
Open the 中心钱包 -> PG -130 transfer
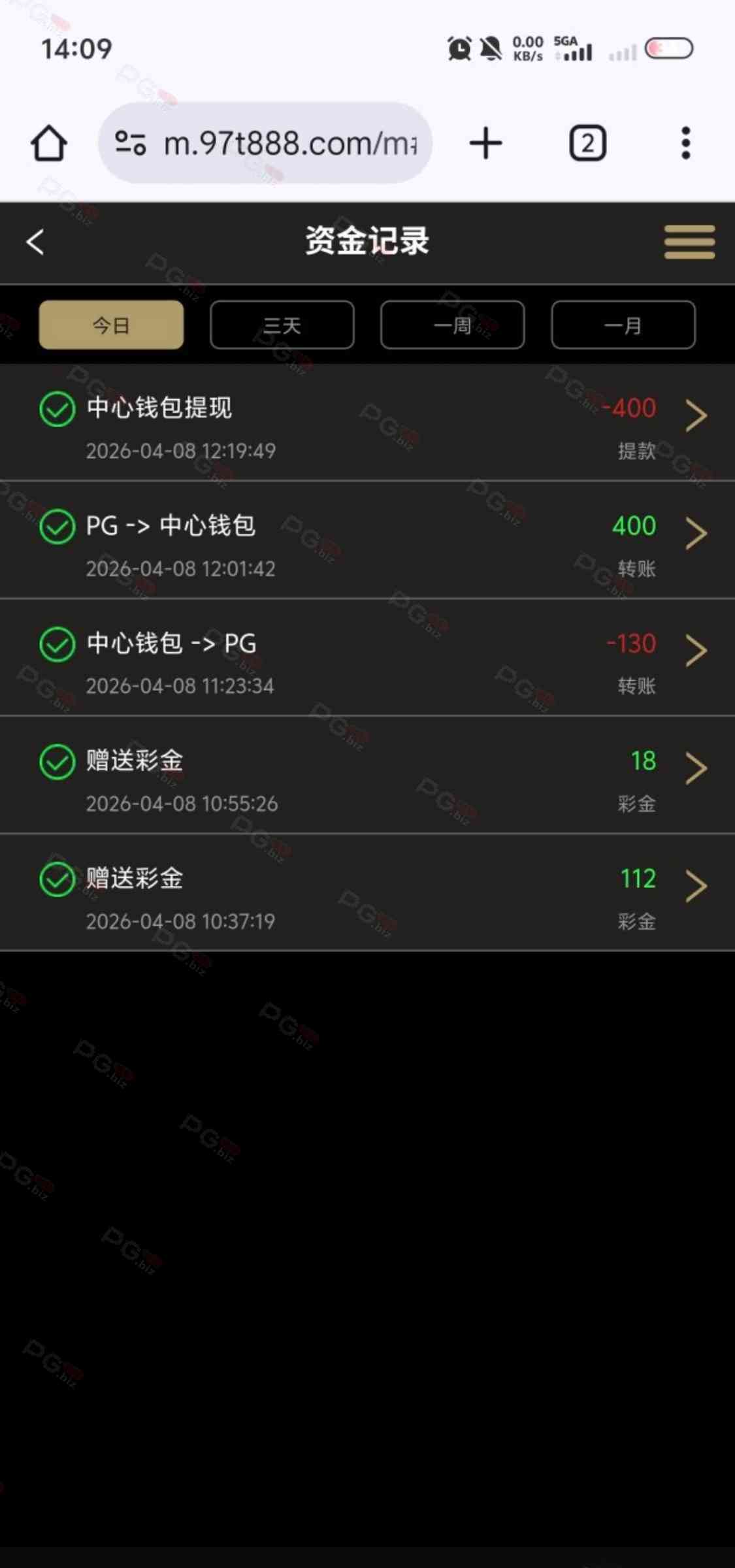click(x=367, y=658)
